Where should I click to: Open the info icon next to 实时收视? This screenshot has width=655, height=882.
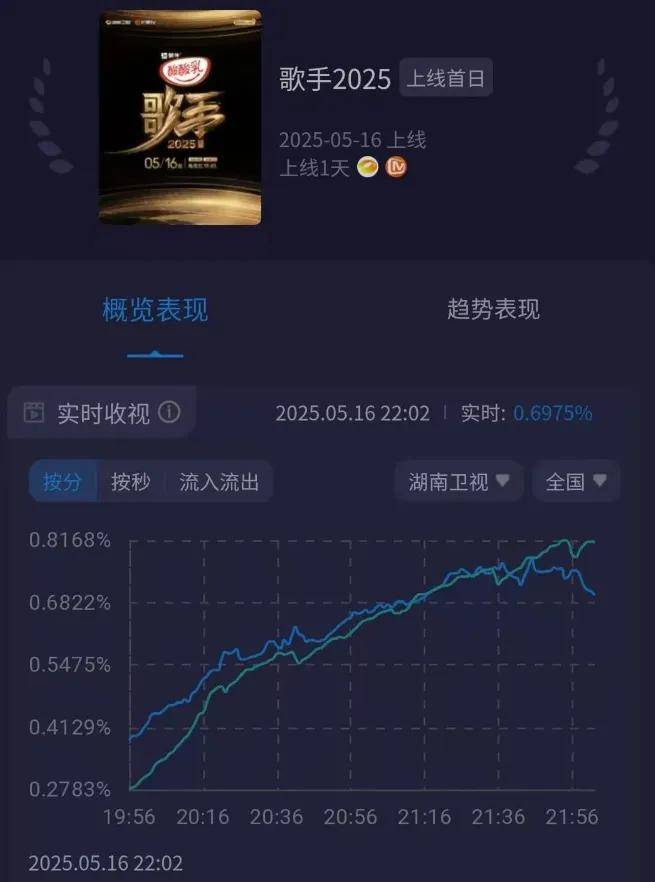click(170, 412)
